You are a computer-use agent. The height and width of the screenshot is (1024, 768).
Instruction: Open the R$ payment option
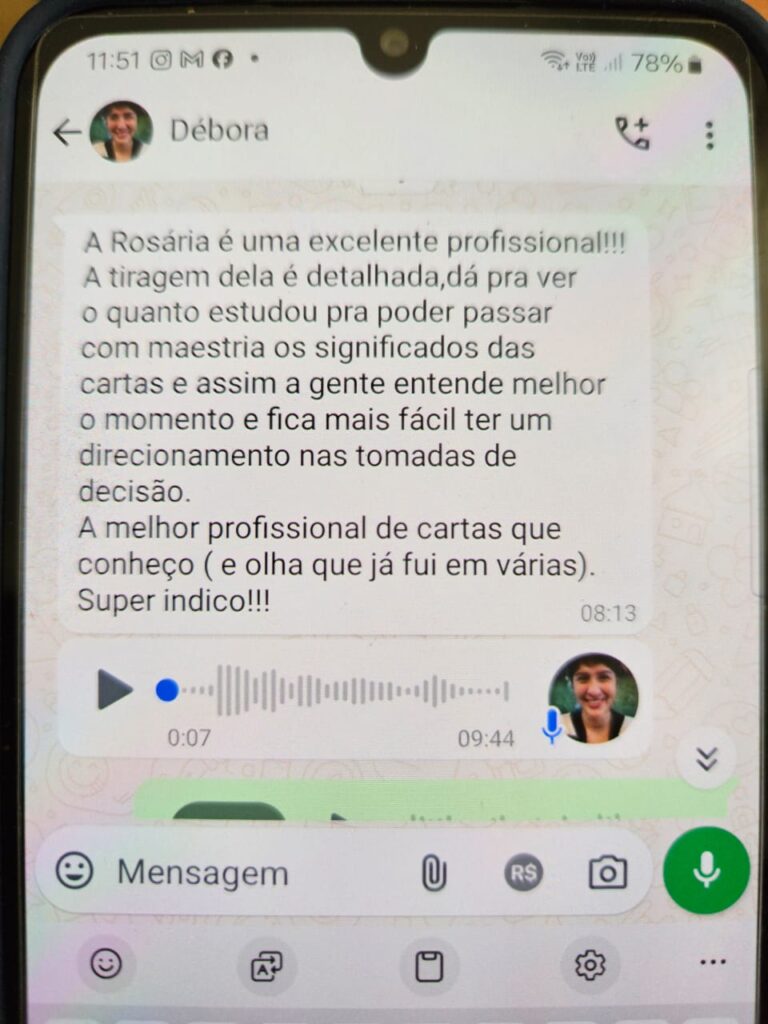point(522,873)
